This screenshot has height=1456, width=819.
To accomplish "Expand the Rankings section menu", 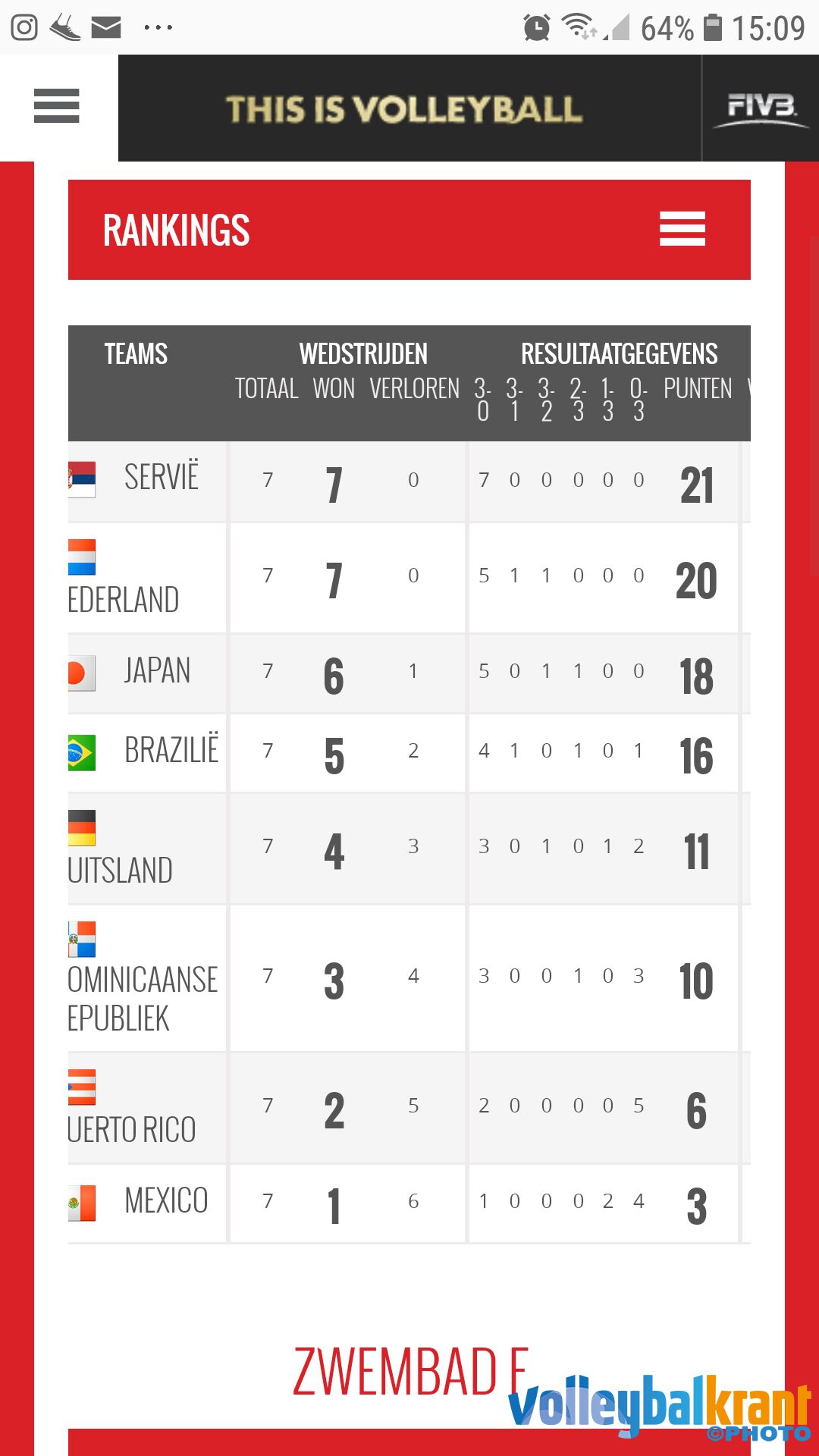I will pos(682,229).
